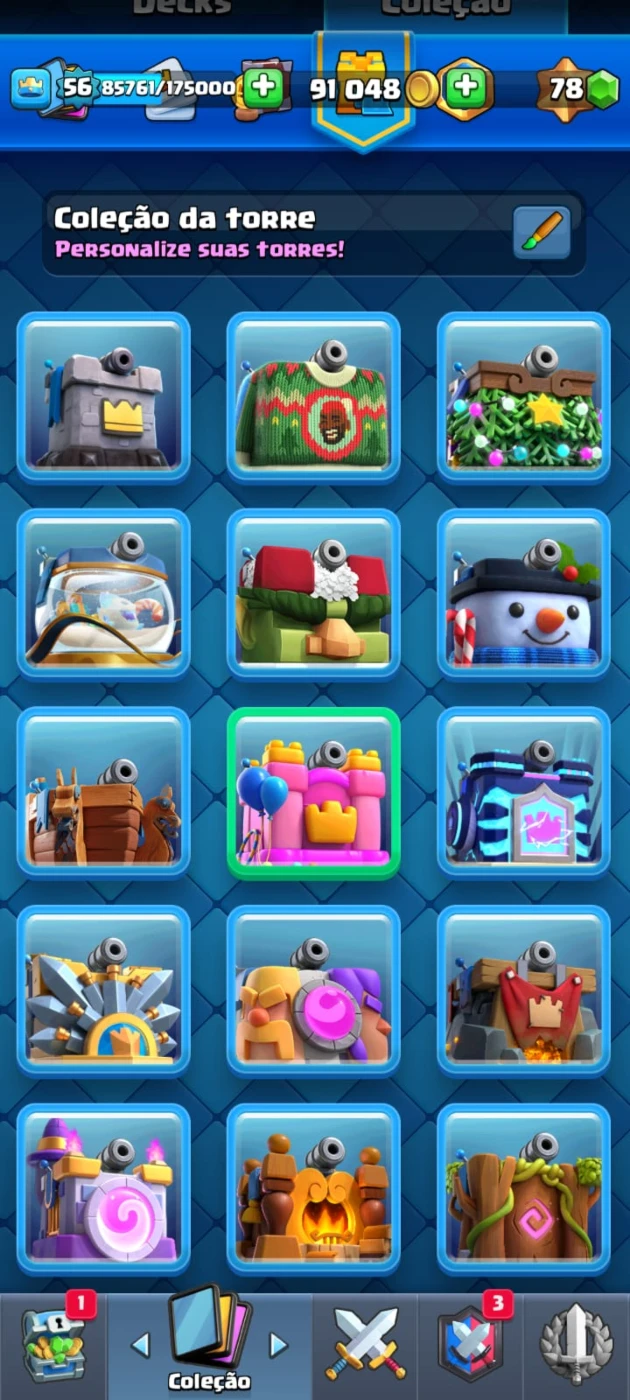Tap the left arrow next to Coleção
The width and height of the screenshot is (630, 1400).
pyautogui.click(x=141, y=1345)
